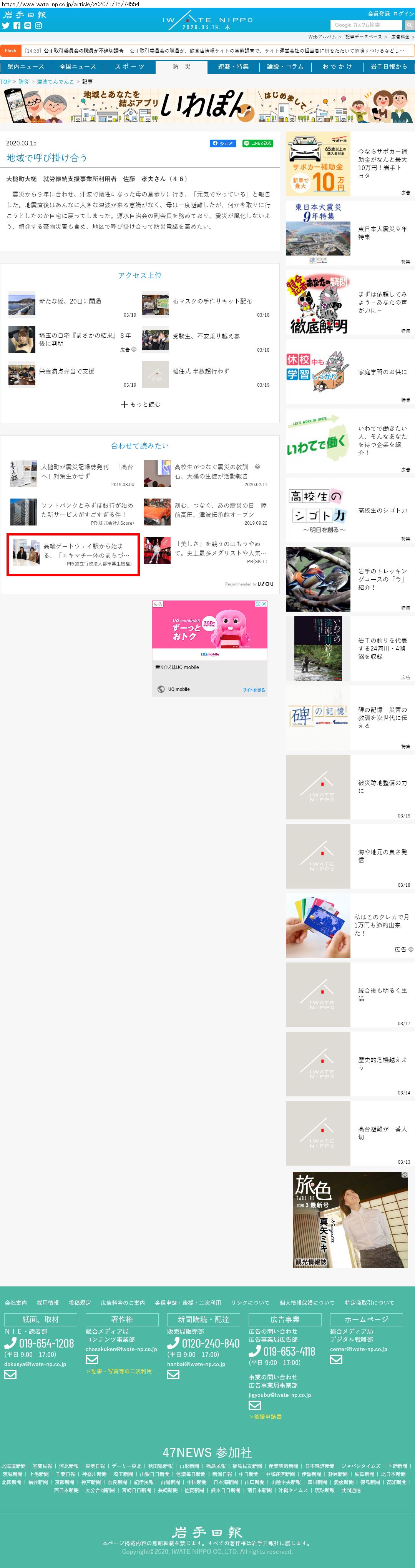Select the スポーツ tab
Viewport: 415px width, 1568px height.
[x=129, y=67]
